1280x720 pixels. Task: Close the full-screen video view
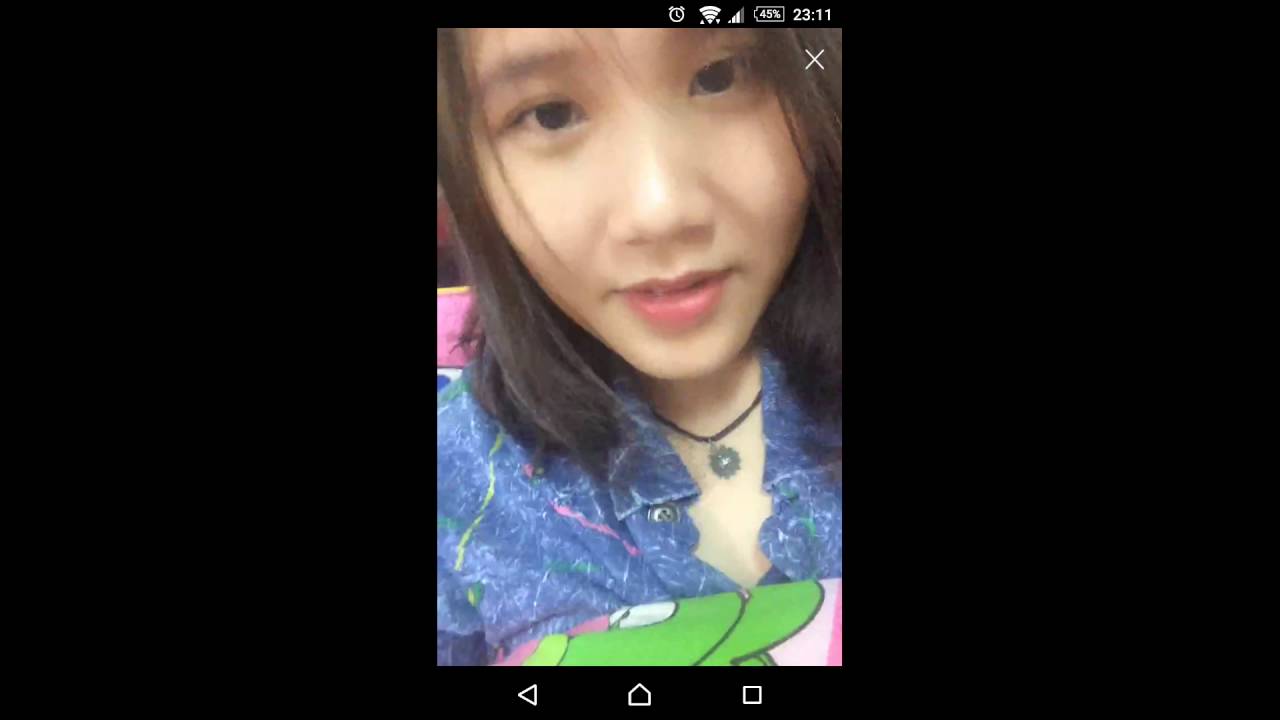click(x=814, y=60)
